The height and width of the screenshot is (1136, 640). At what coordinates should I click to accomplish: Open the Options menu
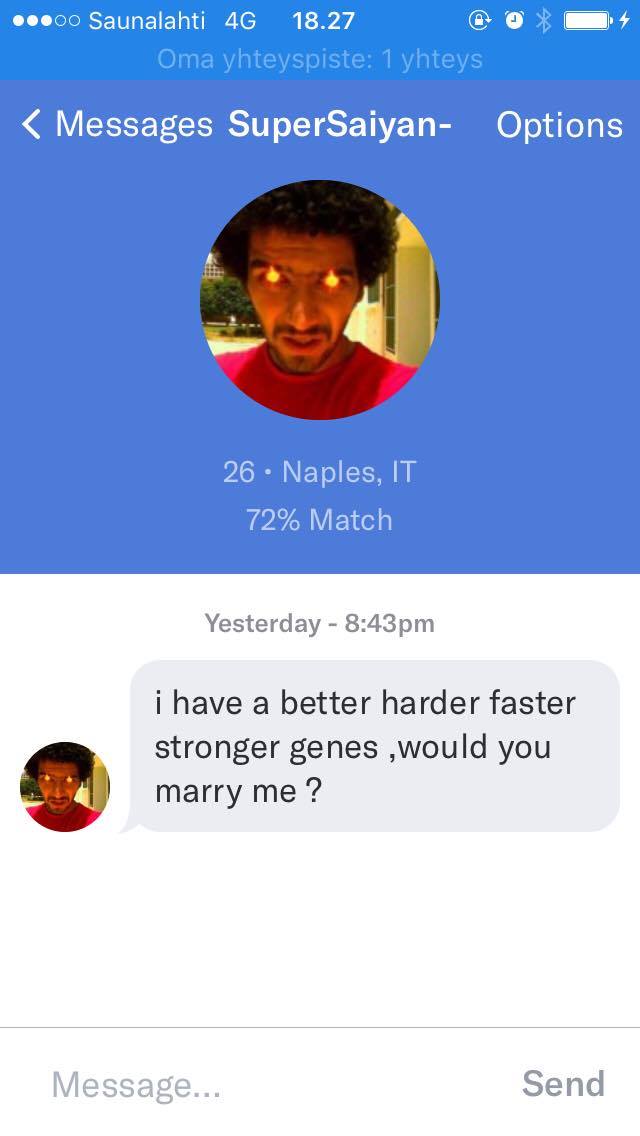559,125
